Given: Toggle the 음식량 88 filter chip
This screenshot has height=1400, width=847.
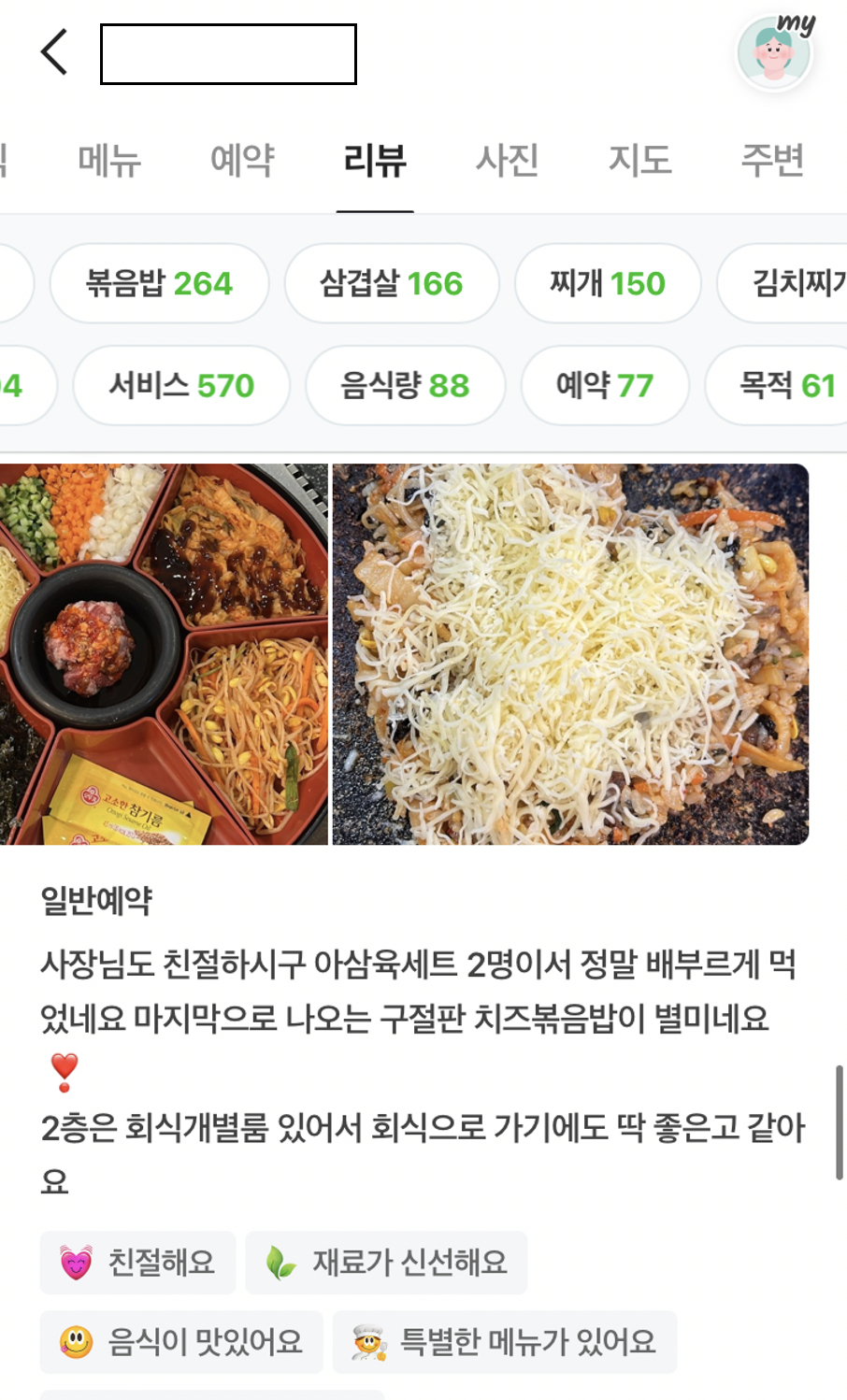Looking at the screenshot, I should [x=405, y=385].
